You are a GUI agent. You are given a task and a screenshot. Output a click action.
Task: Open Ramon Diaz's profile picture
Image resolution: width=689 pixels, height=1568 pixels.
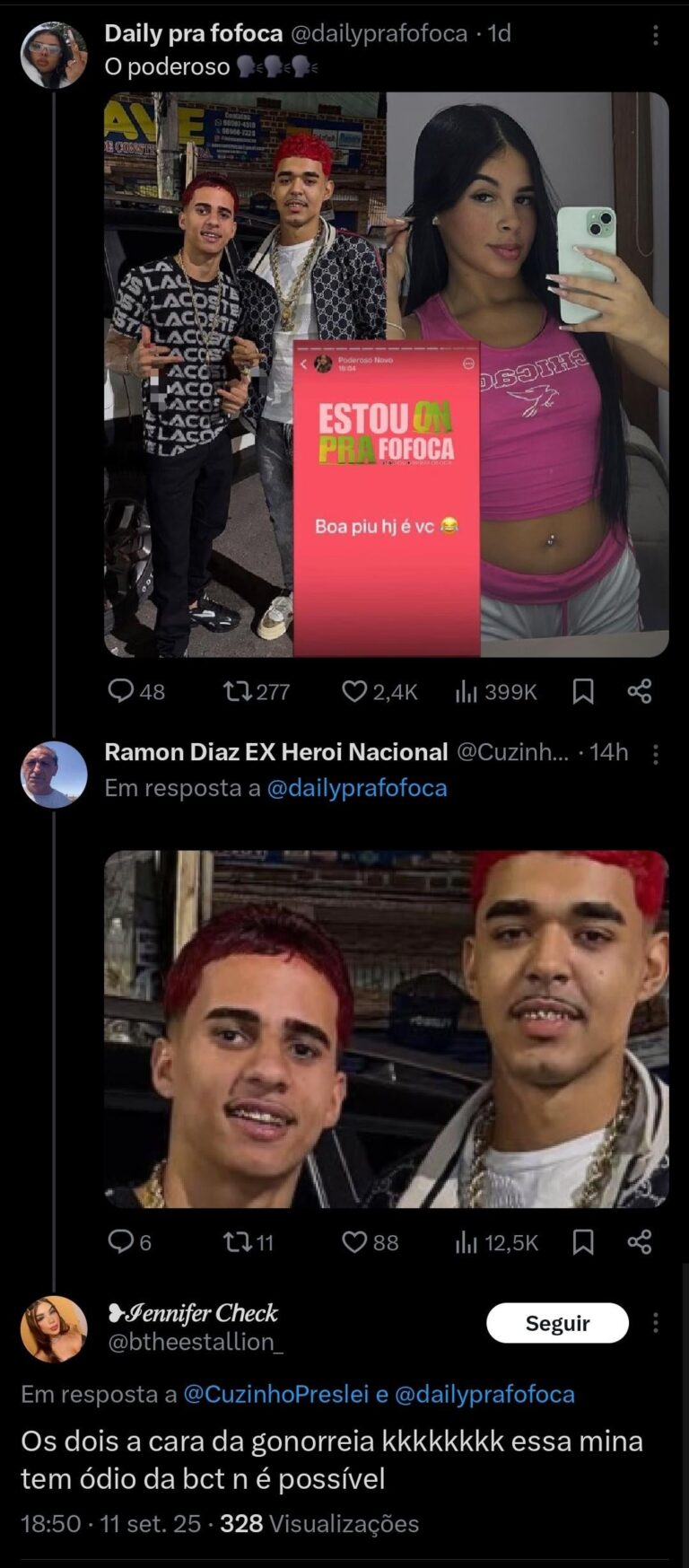[54, 774]
